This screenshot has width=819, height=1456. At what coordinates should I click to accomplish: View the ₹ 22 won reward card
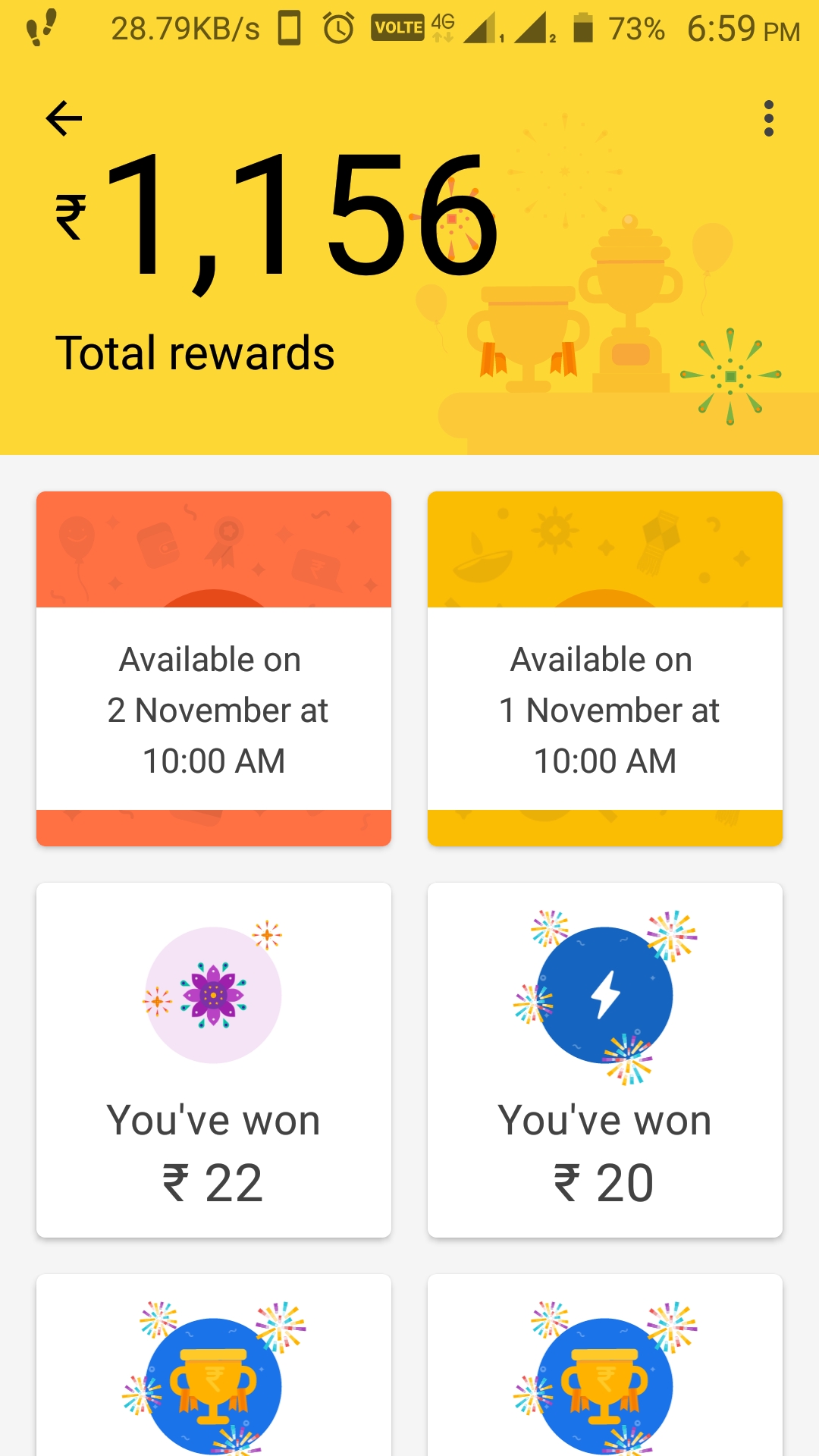point(214,1059)
